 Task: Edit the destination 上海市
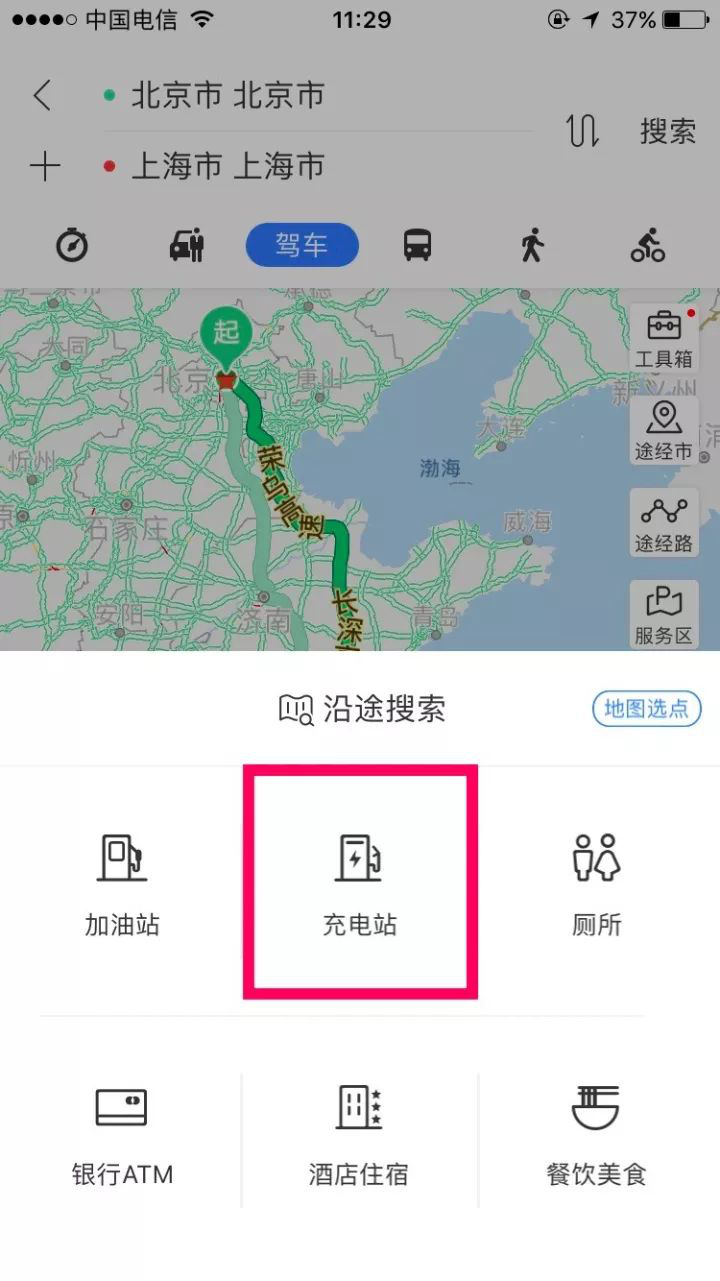228,166
